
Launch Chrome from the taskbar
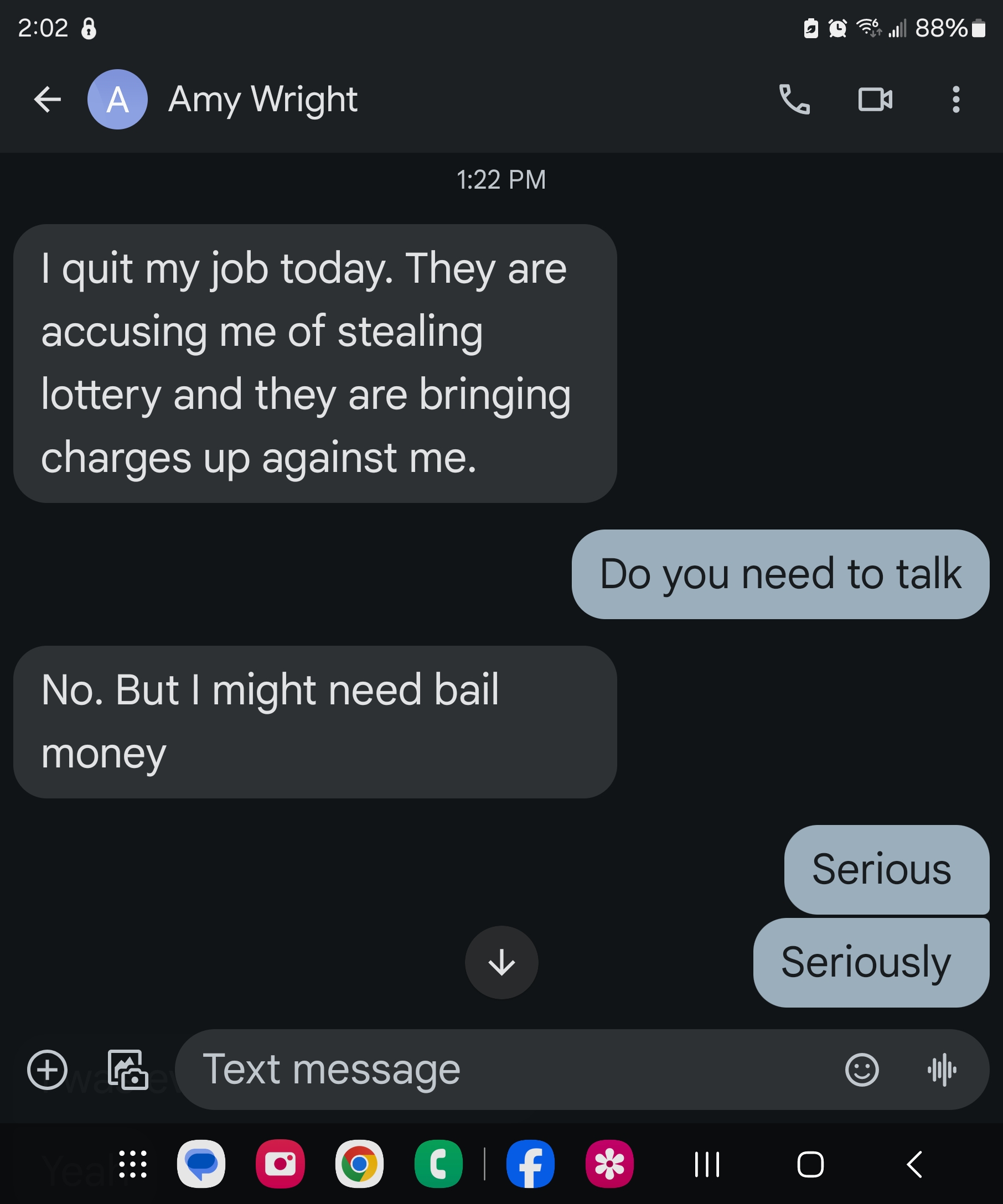[x=360, y=1165]
